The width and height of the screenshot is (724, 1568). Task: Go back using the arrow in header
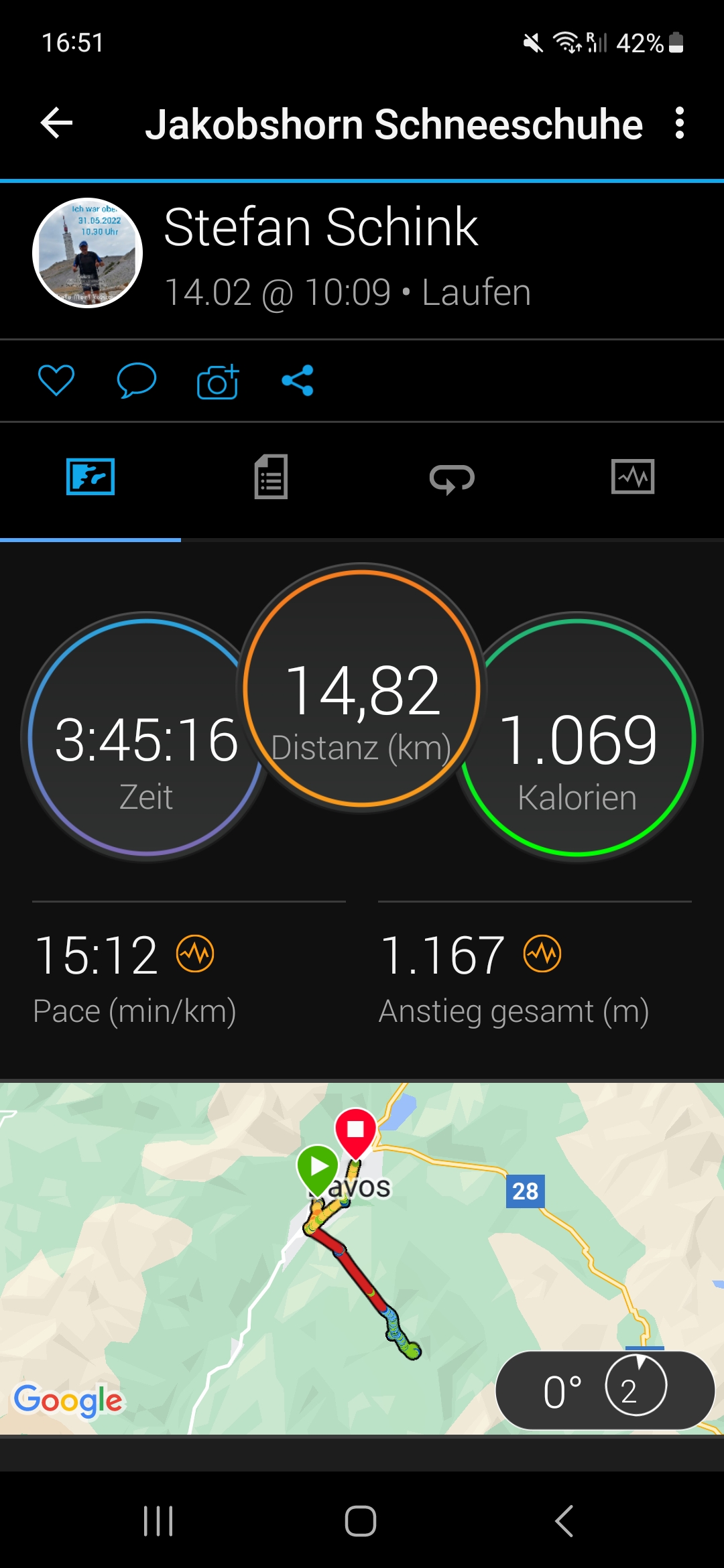57,123
